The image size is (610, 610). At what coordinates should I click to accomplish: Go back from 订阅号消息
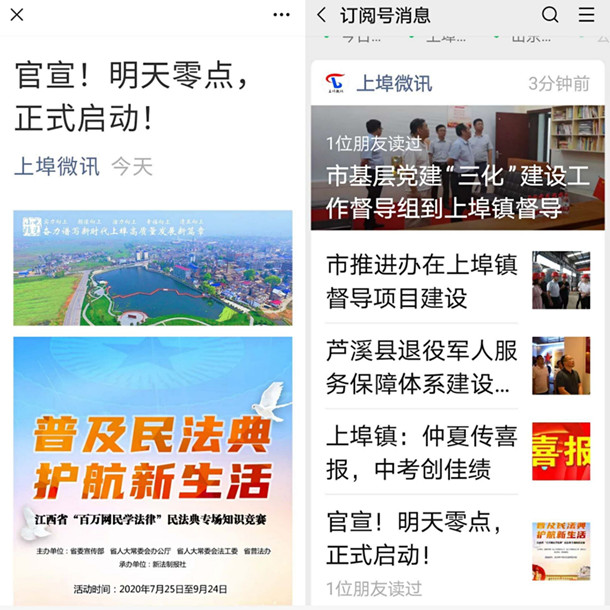click(322, 15)
